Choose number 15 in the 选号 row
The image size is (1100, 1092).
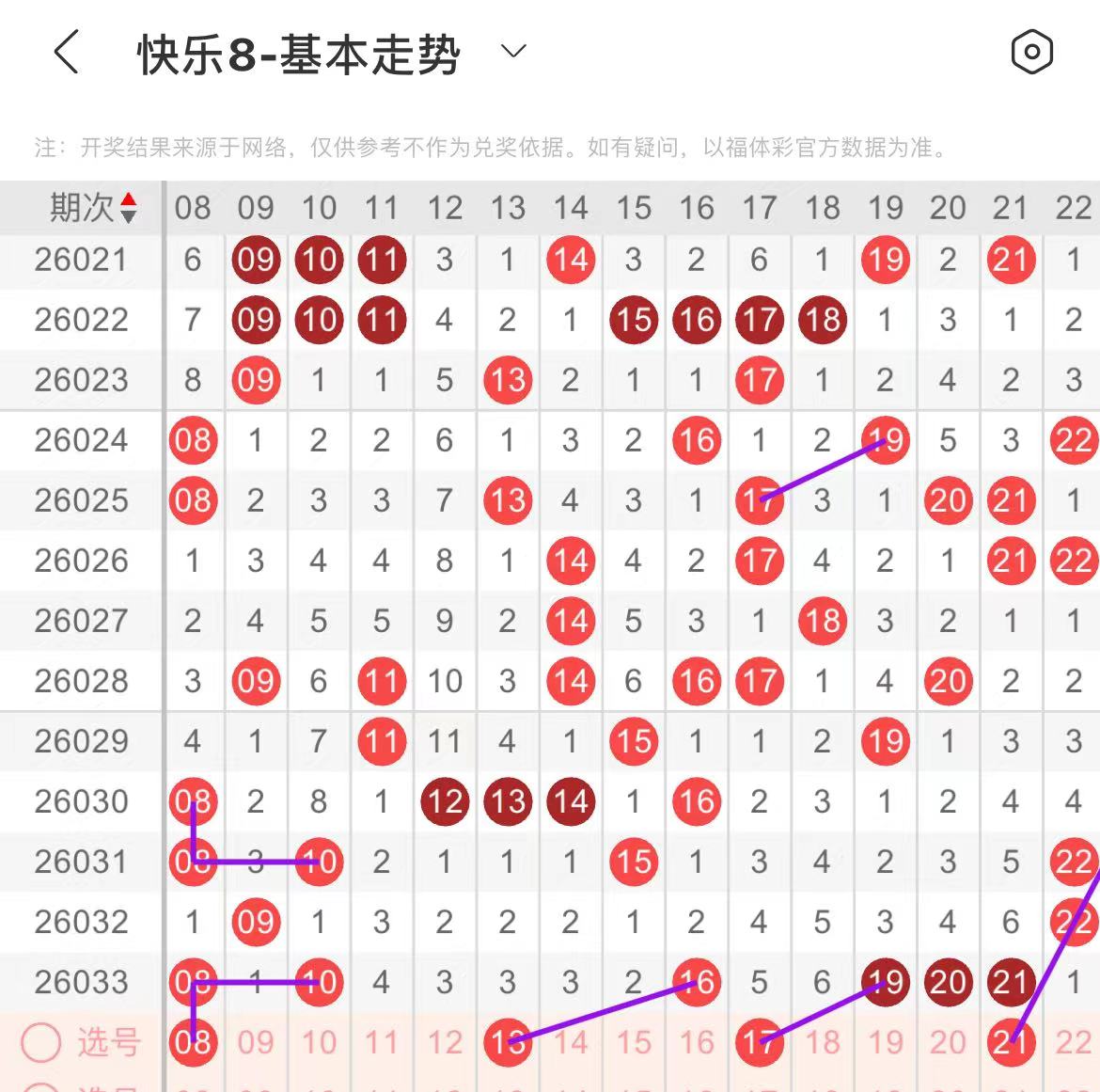(634, 1042)
